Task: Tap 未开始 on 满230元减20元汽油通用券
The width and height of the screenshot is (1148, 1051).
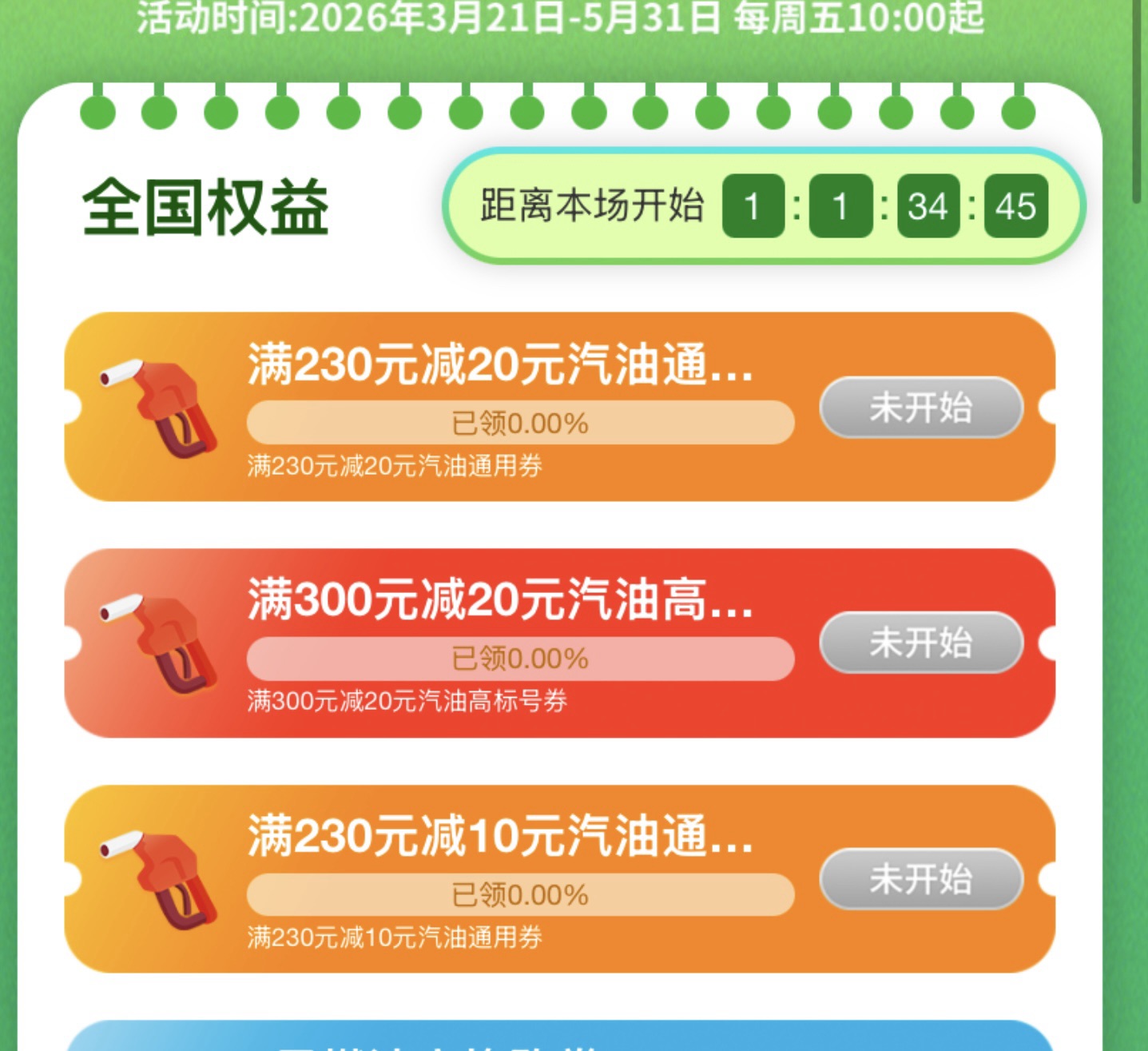Action: [x=921, y=408]
